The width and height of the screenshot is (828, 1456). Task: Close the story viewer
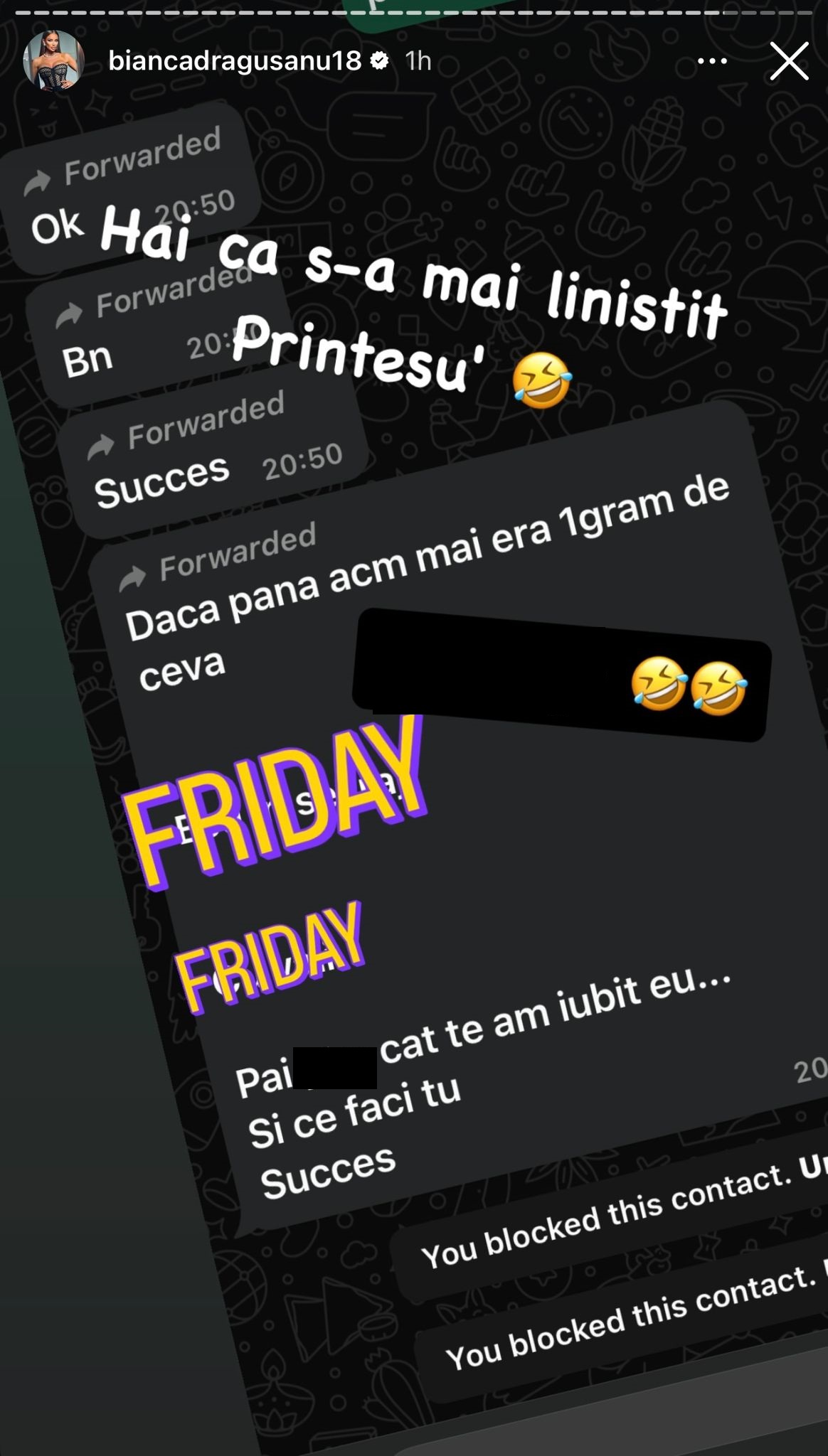(789, 60)
